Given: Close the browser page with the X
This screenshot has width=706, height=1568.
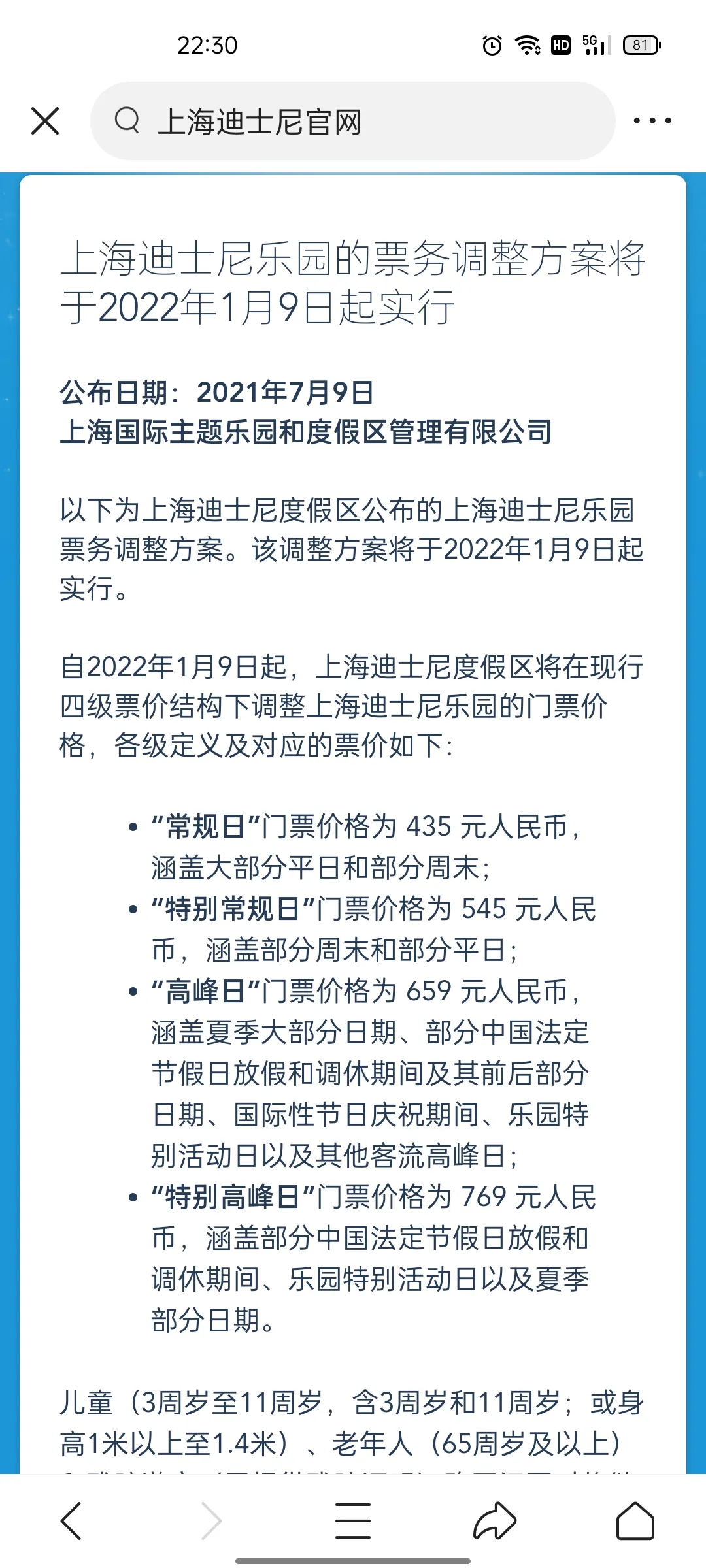Looking at the screenshot, I should point(45,121).
